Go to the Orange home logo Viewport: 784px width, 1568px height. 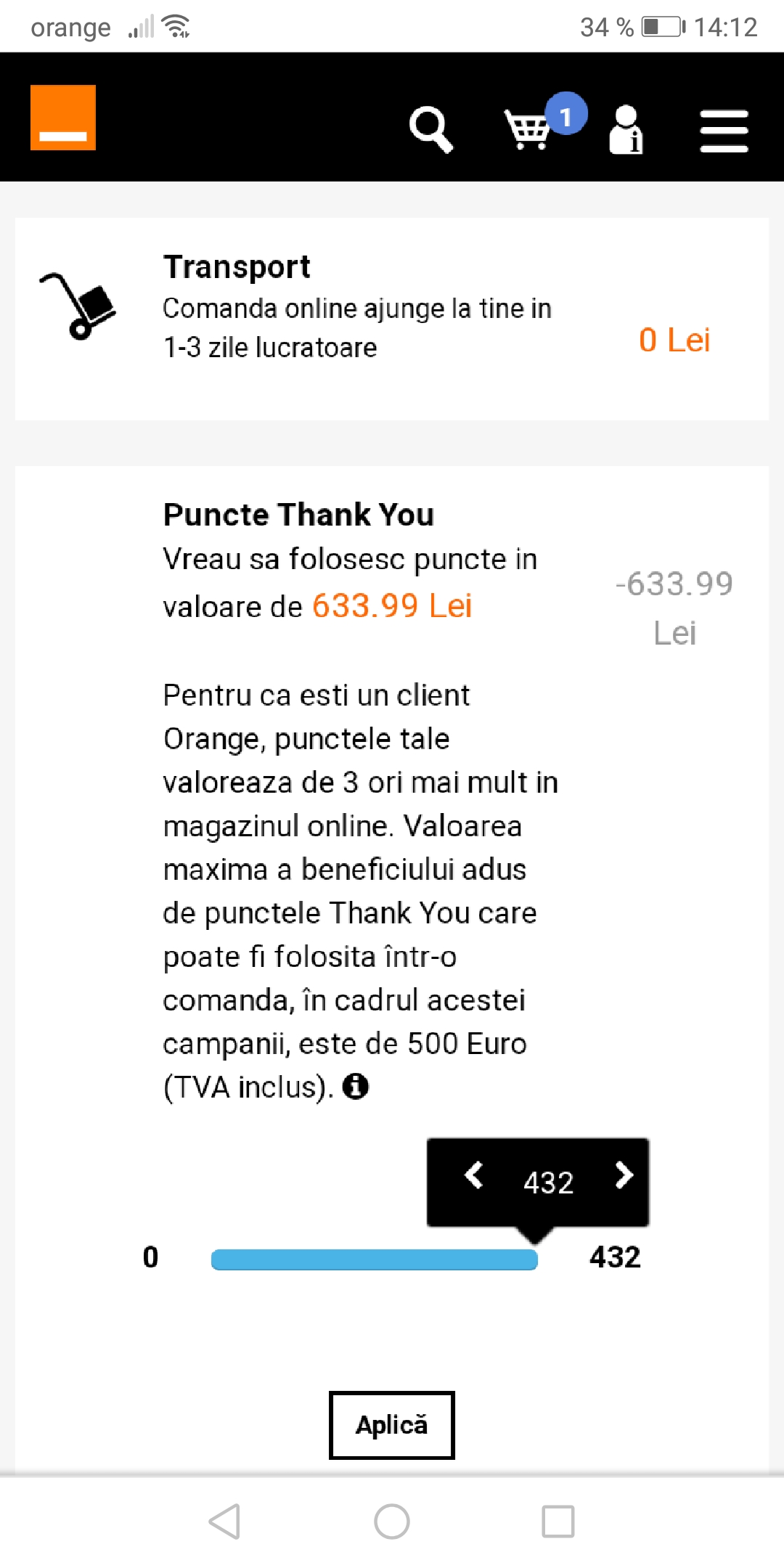63,118
